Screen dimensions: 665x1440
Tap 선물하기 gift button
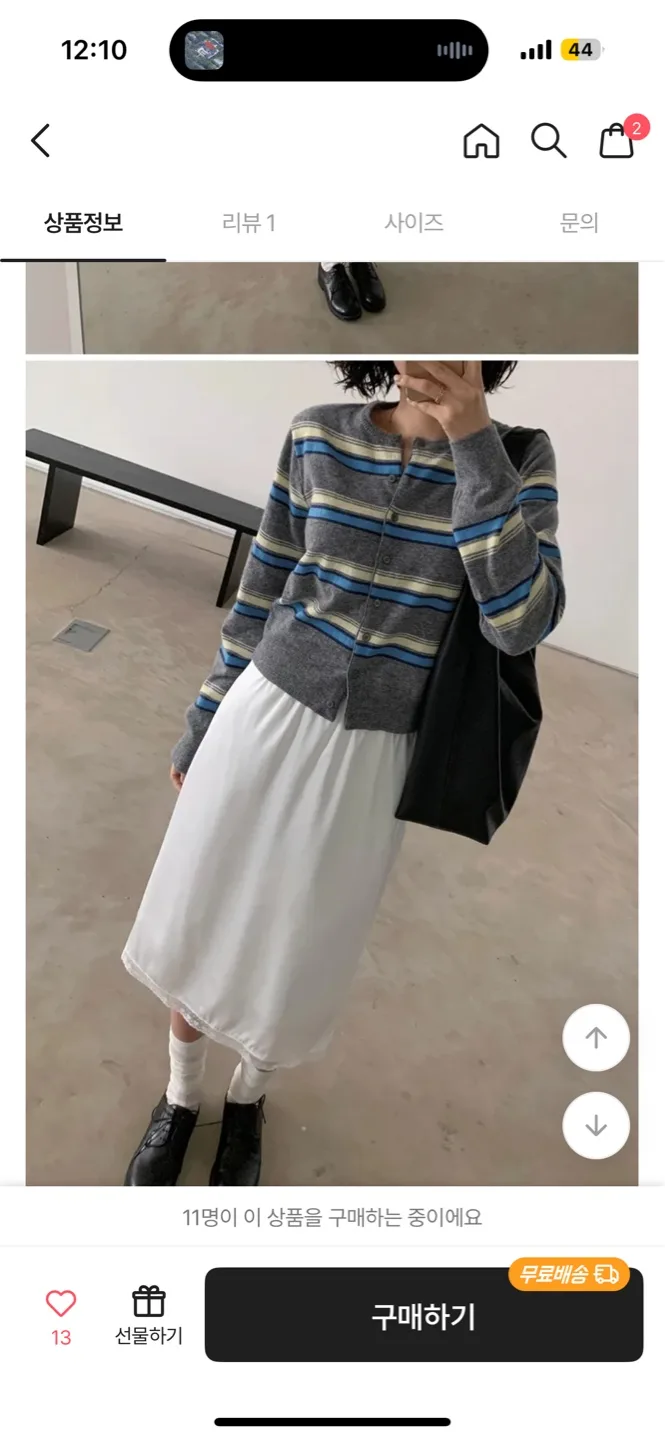click(149, 1315)
